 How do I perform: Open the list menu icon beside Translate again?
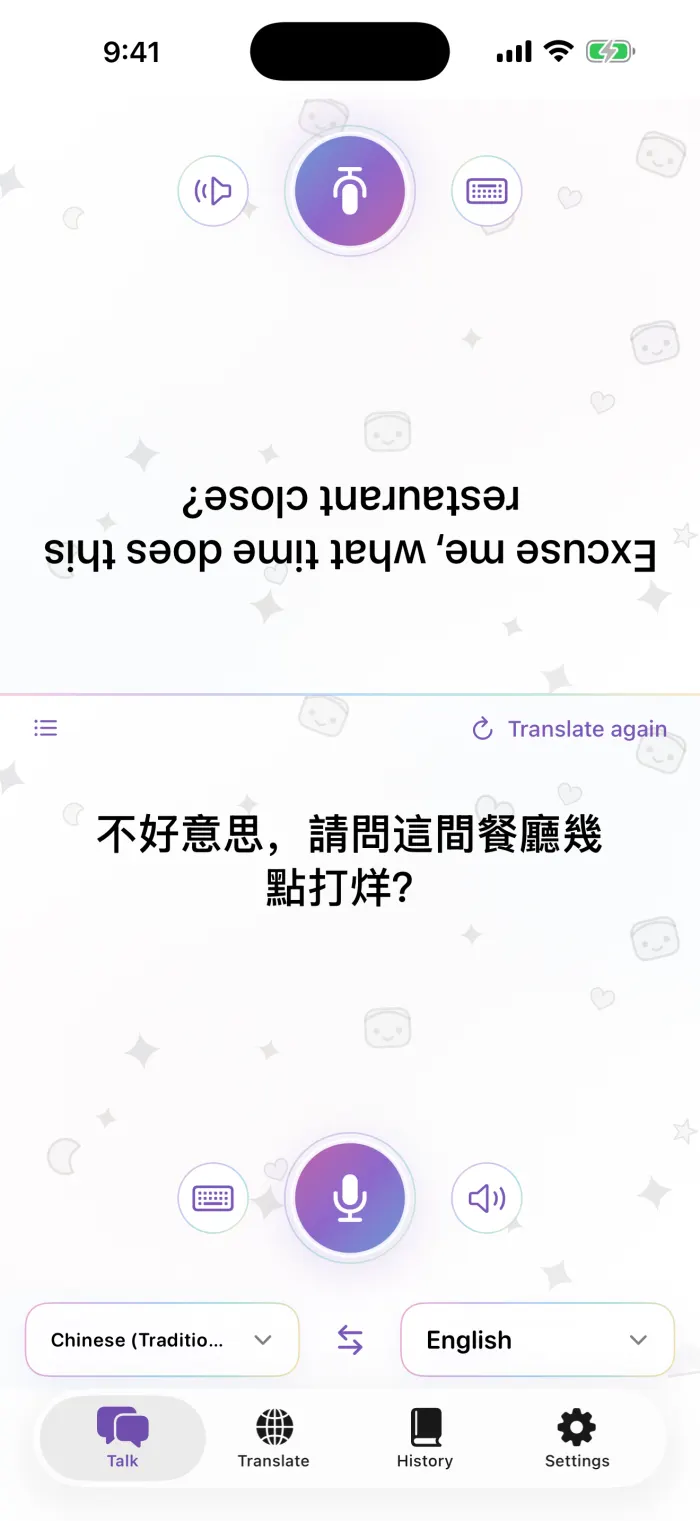tap(46, 728)
